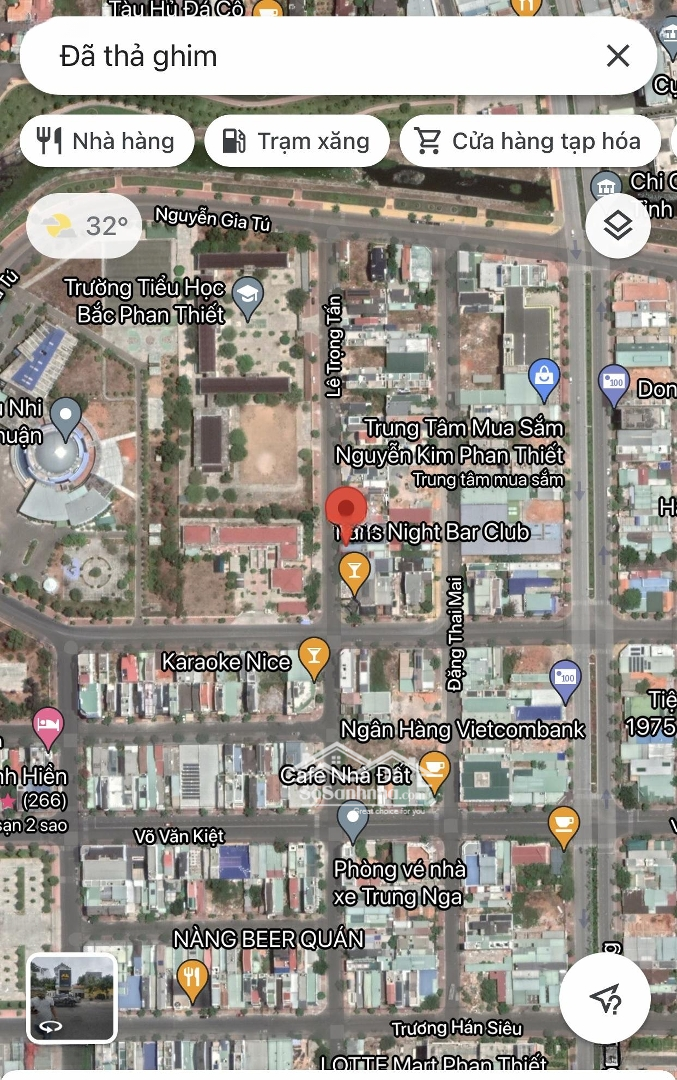Select Trung Tâm Mua Sắm Nguyễn Kim marker

tap(543, 377)
